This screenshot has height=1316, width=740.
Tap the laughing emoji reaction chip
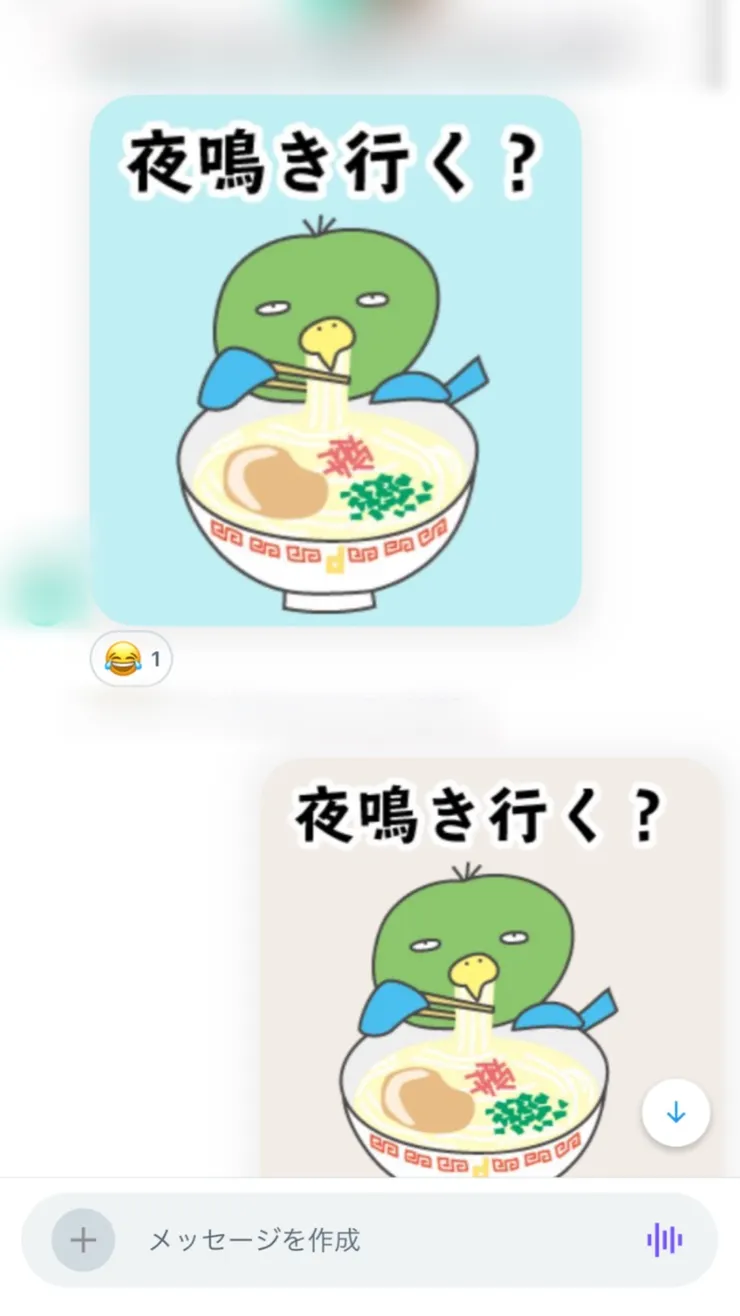[131, 660]
